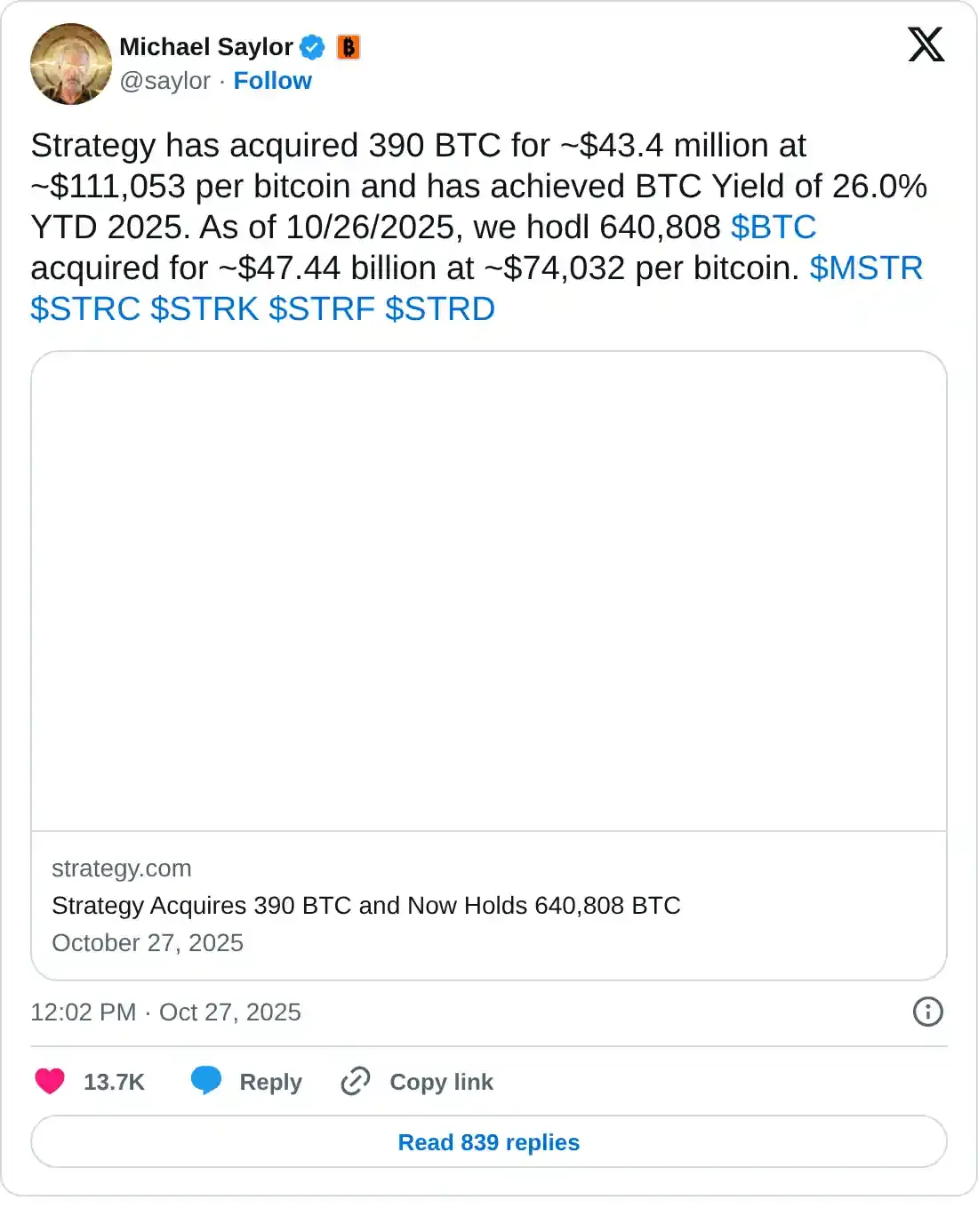The image size is (978, 1232).
Task: Open the tweet info icon
Action: point(927,1012)
